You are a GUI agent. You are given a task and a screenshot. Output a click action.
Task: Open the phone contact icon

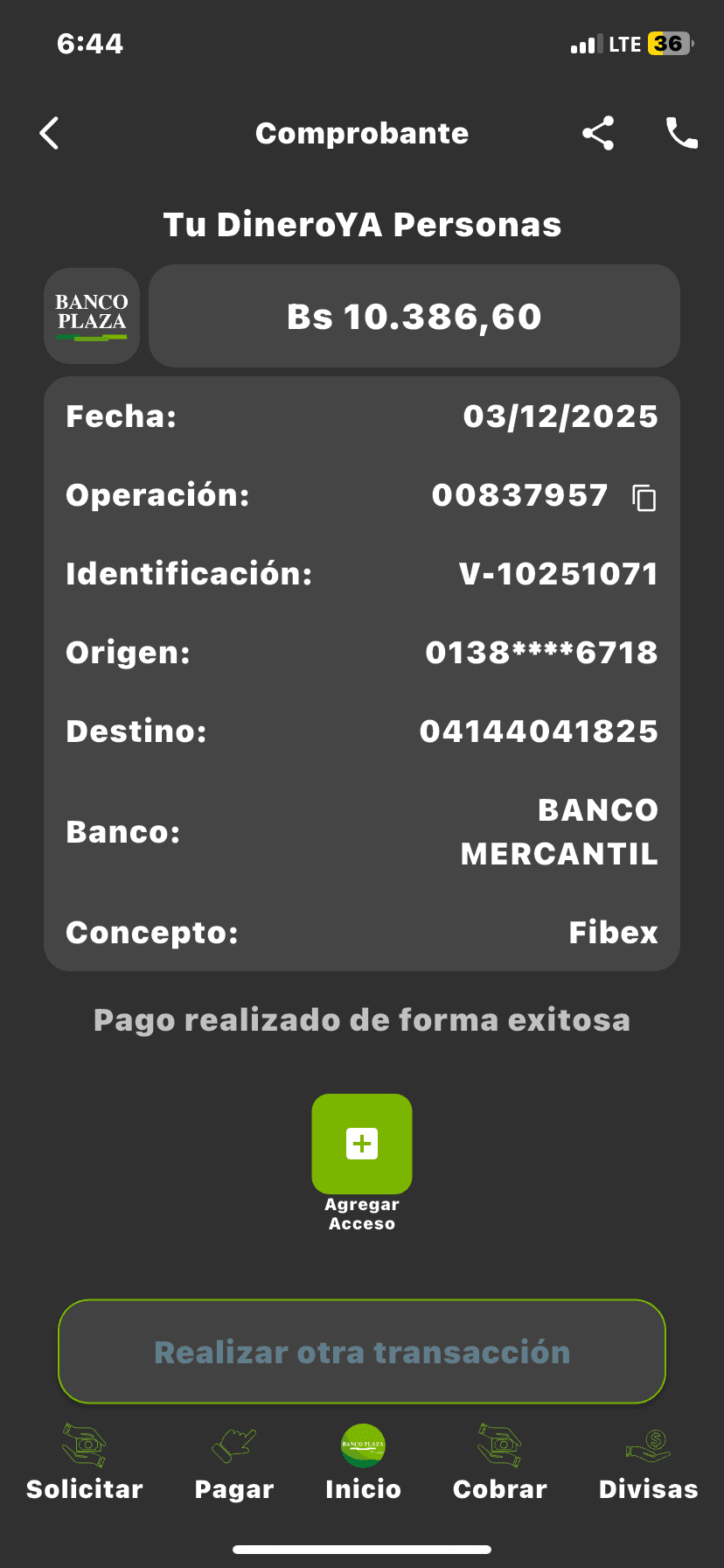[x=681, y=133]
